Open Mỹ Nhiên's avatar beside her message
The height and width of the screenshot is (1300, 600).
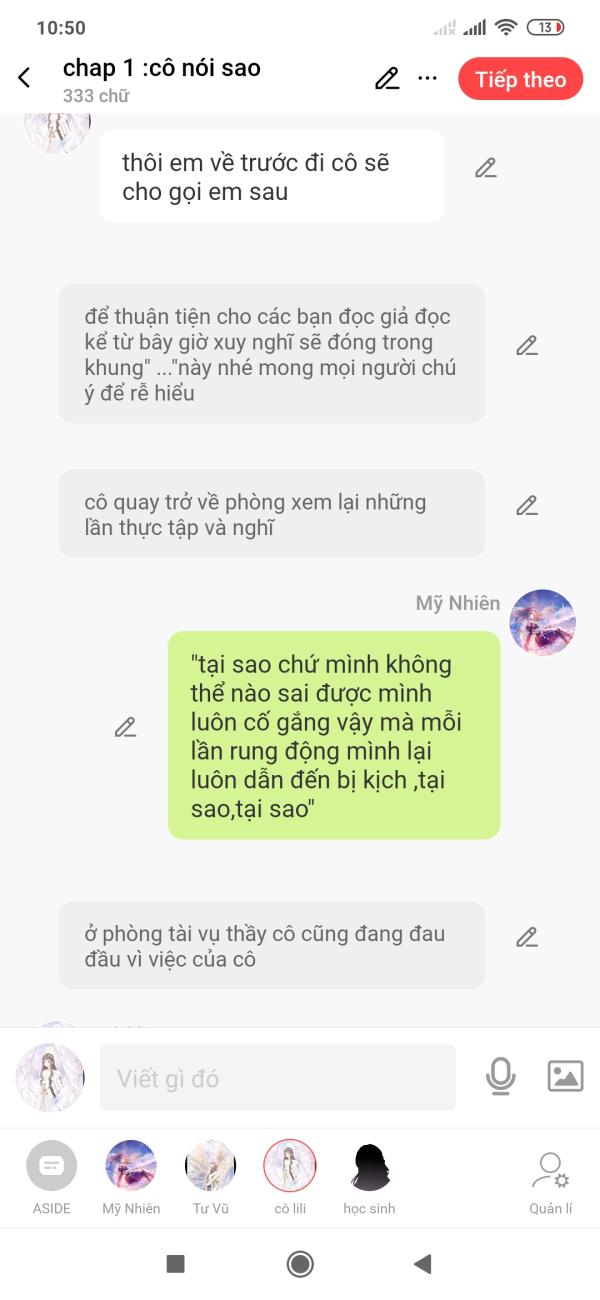543,622
